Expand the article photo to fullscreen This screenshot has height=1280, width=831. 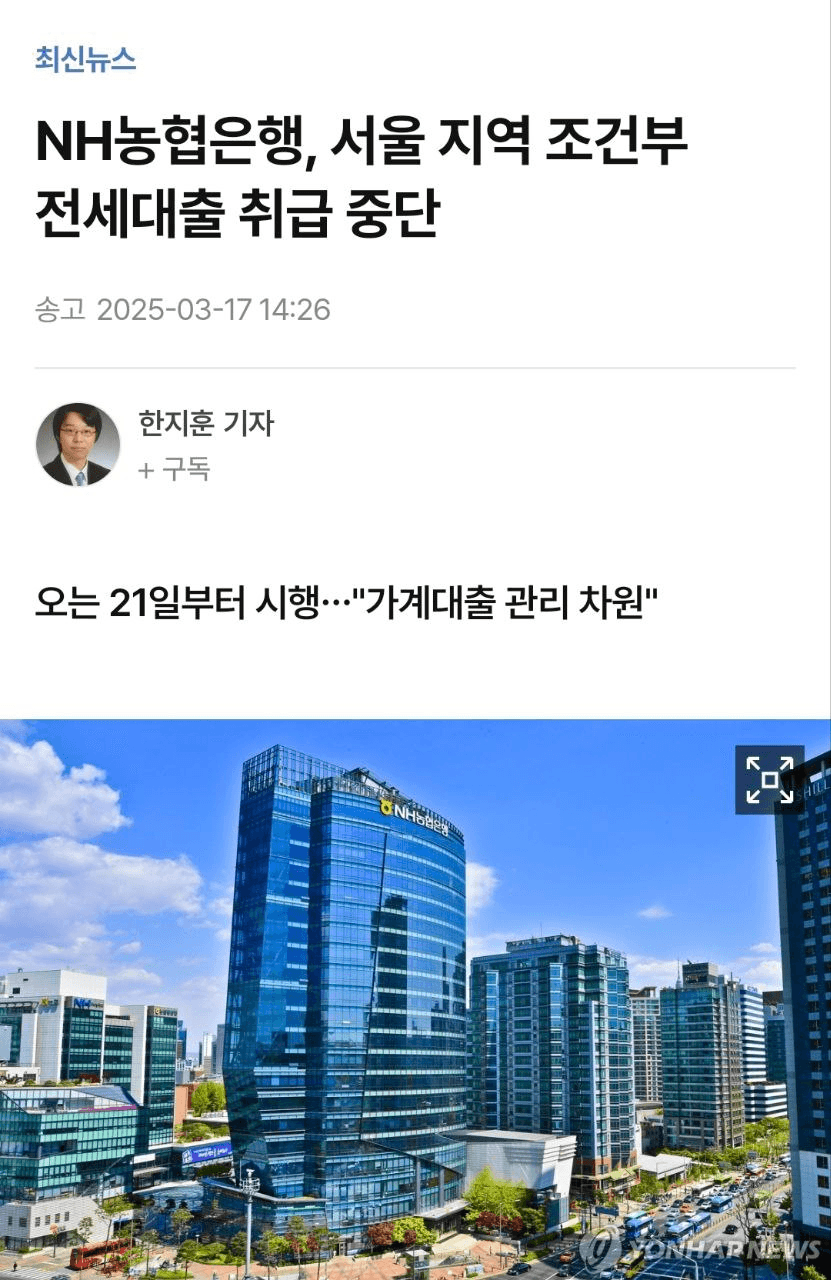click(769, 779)
